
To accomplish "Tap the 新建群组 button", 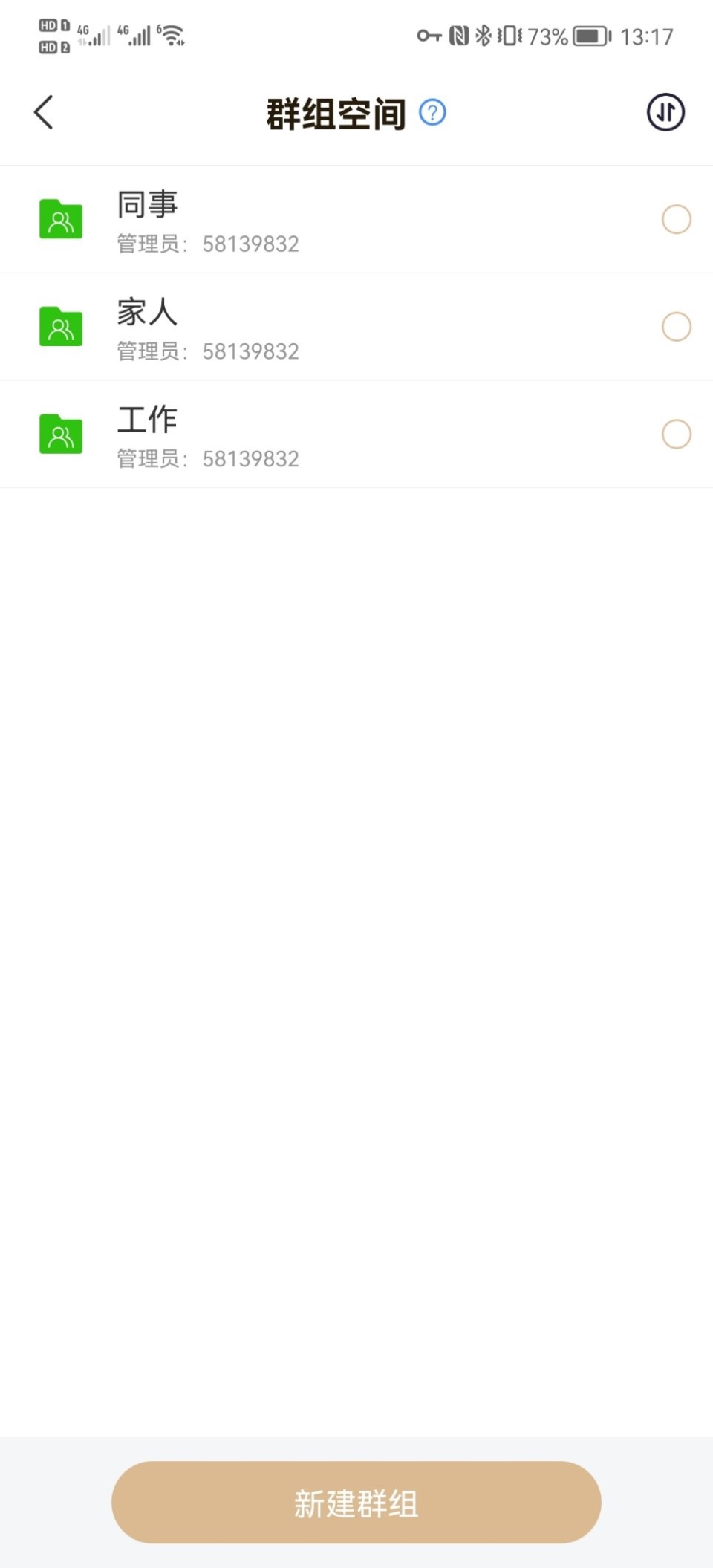I will coord(356,1502).
